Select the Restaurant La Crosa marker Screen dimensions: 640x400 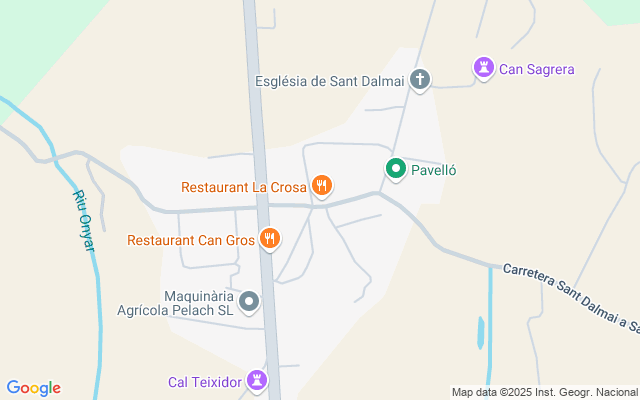321,185
